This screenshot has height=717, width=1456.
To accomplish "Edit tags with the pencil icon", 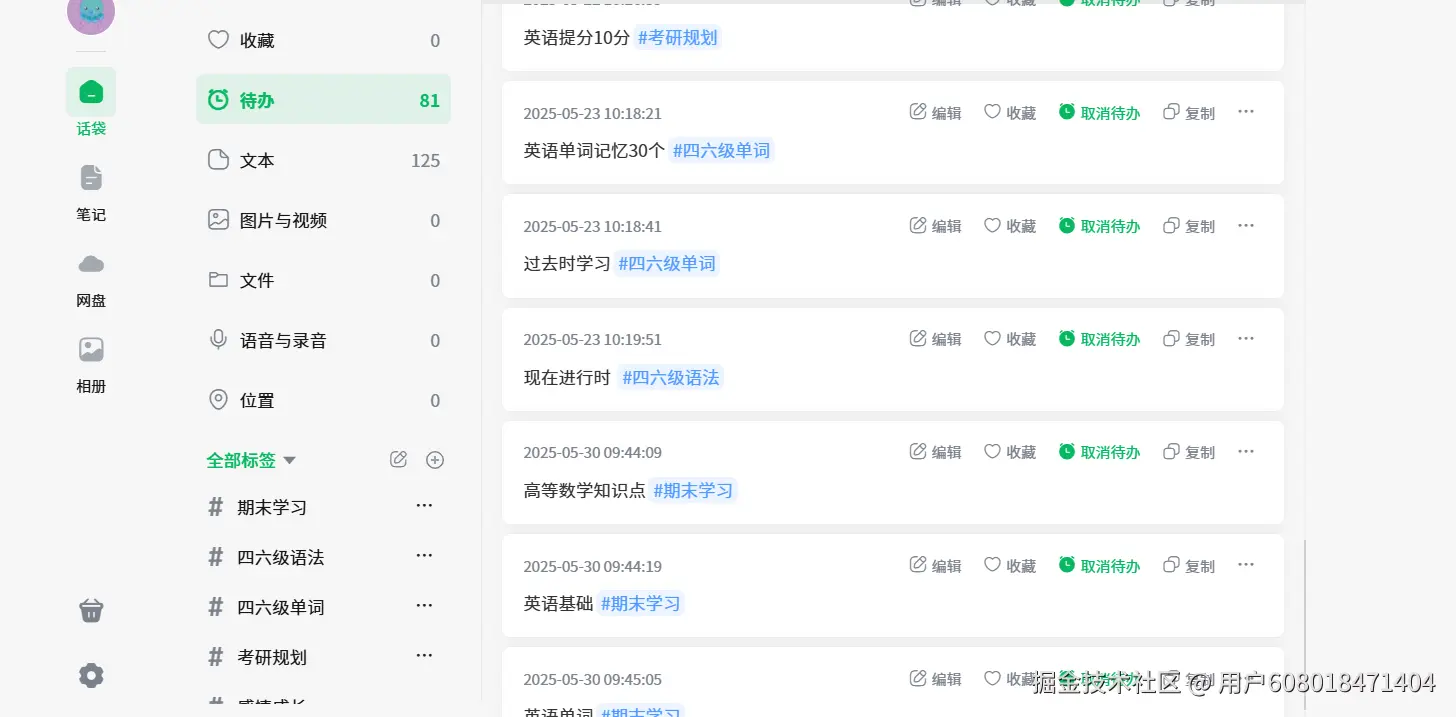I will pos(398,460).
